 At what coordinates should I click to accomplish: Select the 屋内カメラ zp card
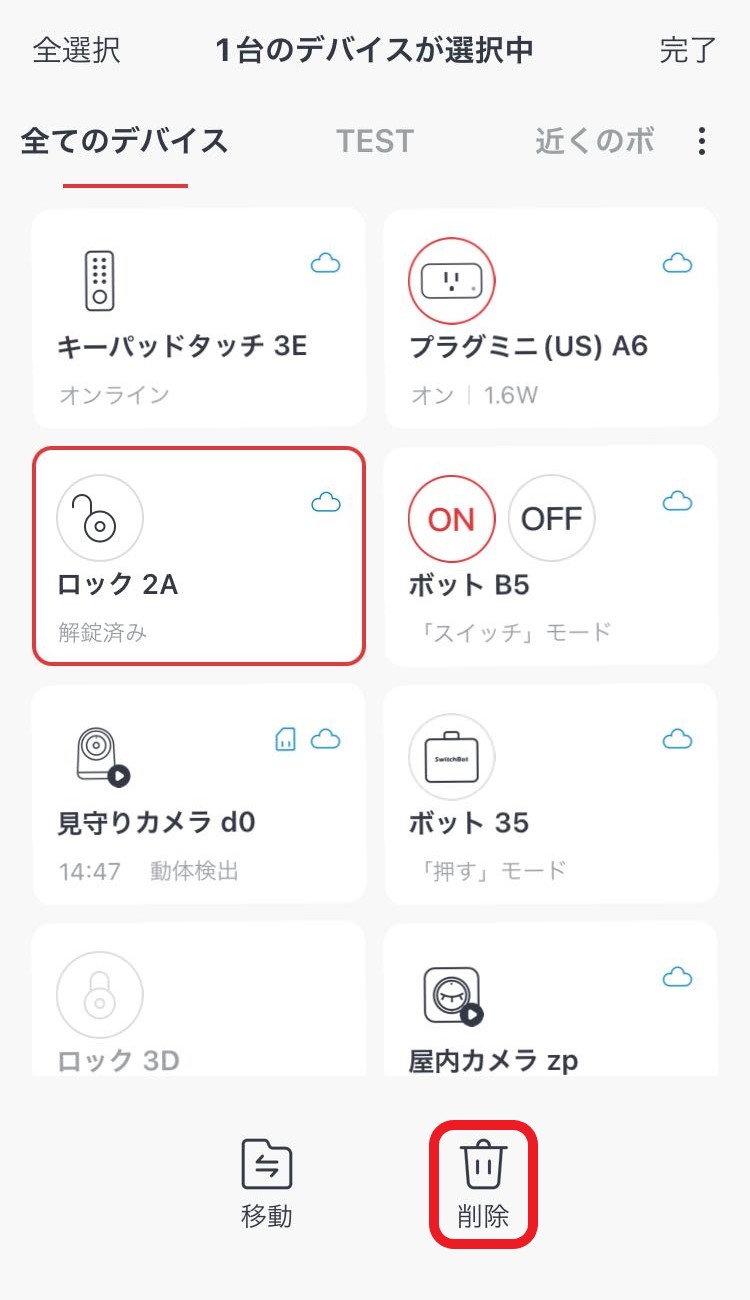point(551,999)
